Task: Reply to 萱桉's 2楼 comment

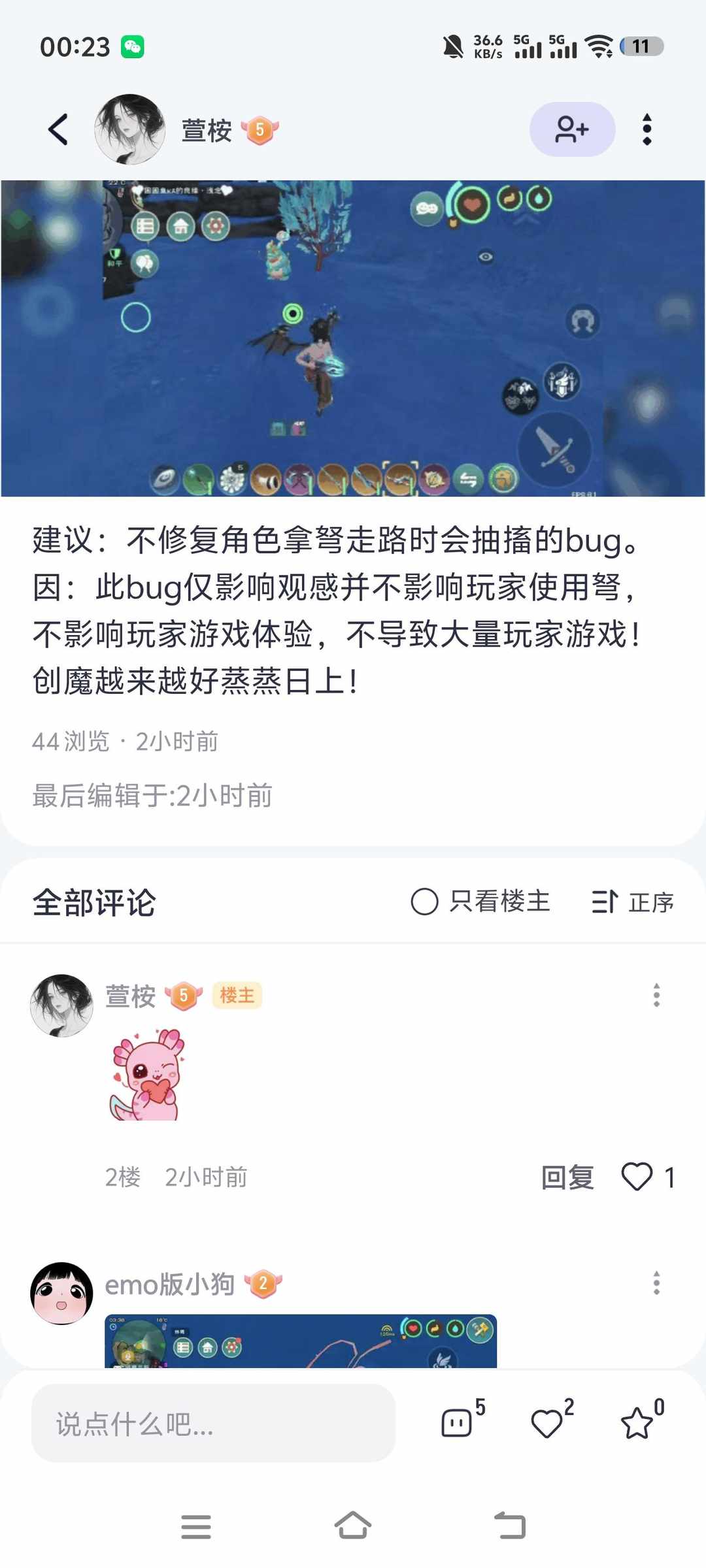Action: tap(567, 1177)
